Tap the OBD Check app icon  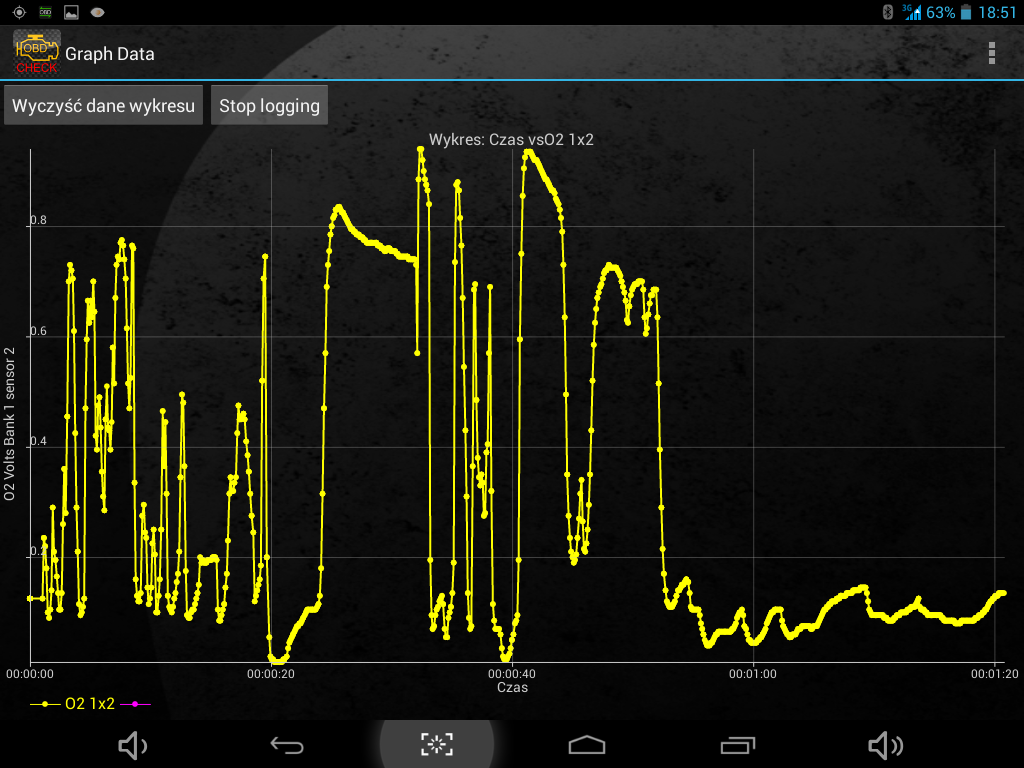coord(36,53)
